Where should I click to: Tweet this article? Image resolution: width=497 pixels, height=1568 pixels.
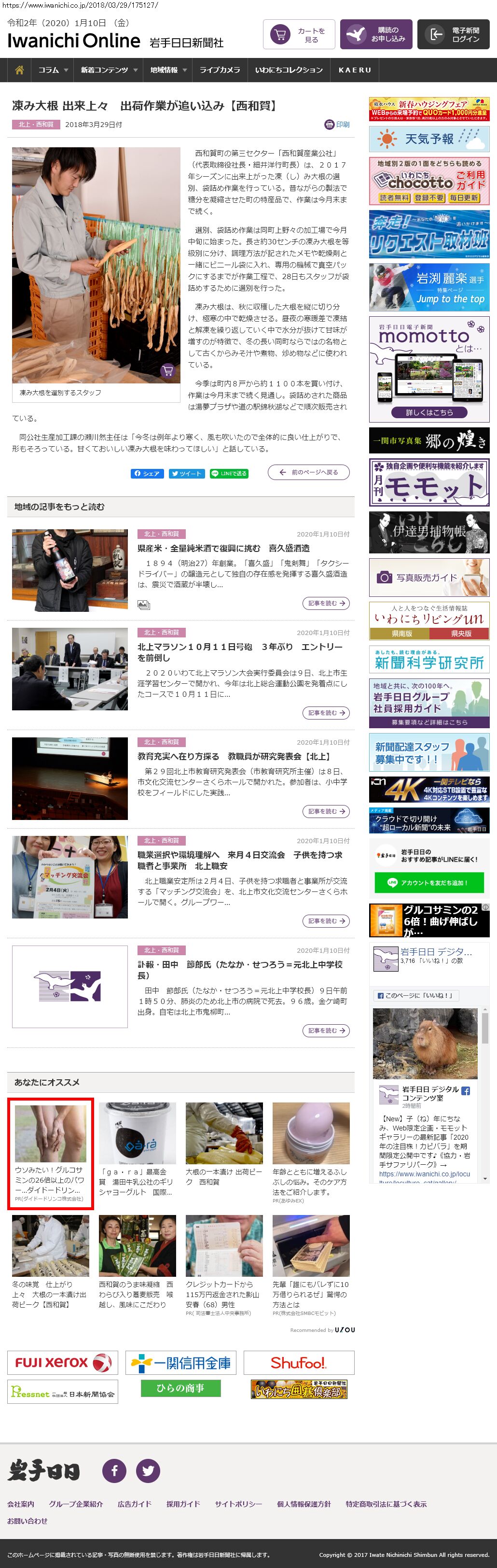(x=187, y=474)
